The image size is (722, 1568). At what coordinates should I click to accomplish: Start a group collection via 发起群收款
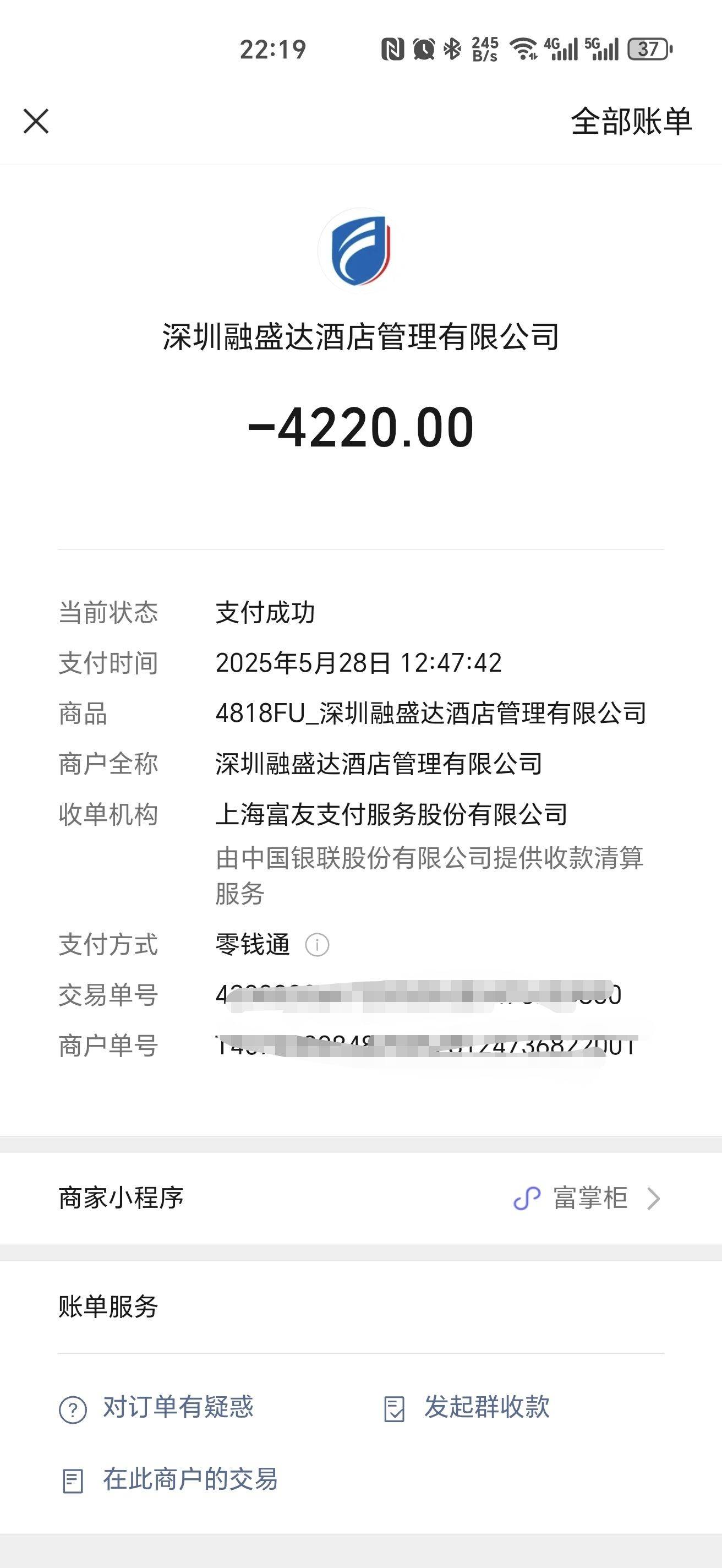[x=467, y=1407]
